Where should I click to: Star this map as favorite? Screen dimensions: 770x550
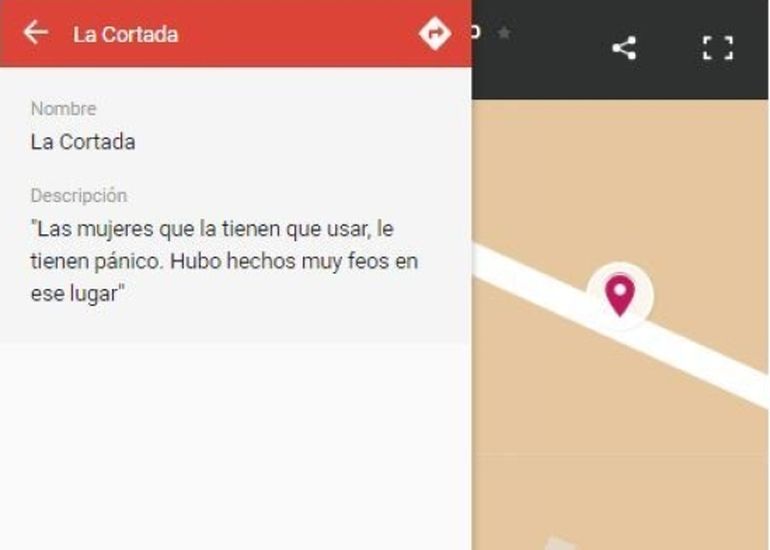(x=504, y=33)
